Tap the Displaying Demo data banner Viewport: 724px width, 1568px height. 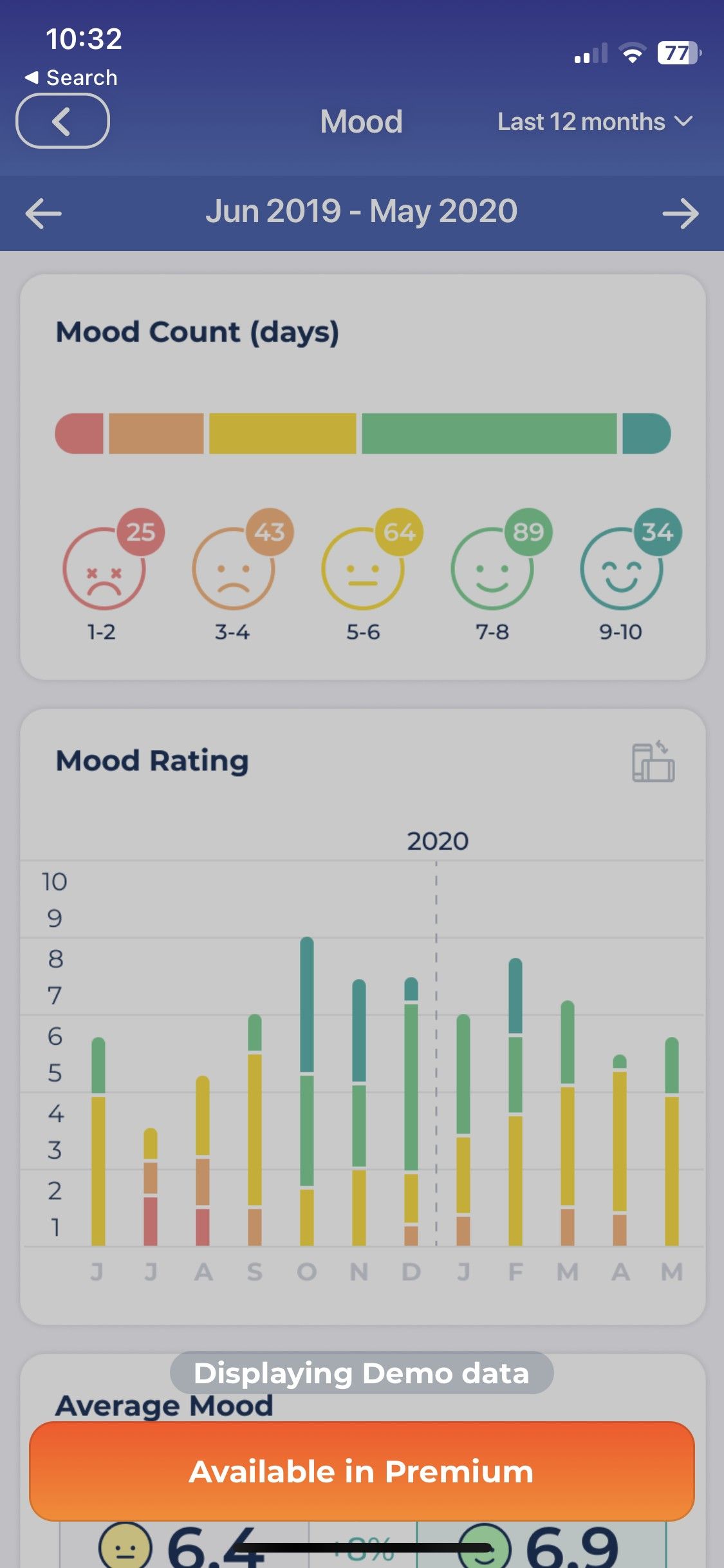(362, 1372)
